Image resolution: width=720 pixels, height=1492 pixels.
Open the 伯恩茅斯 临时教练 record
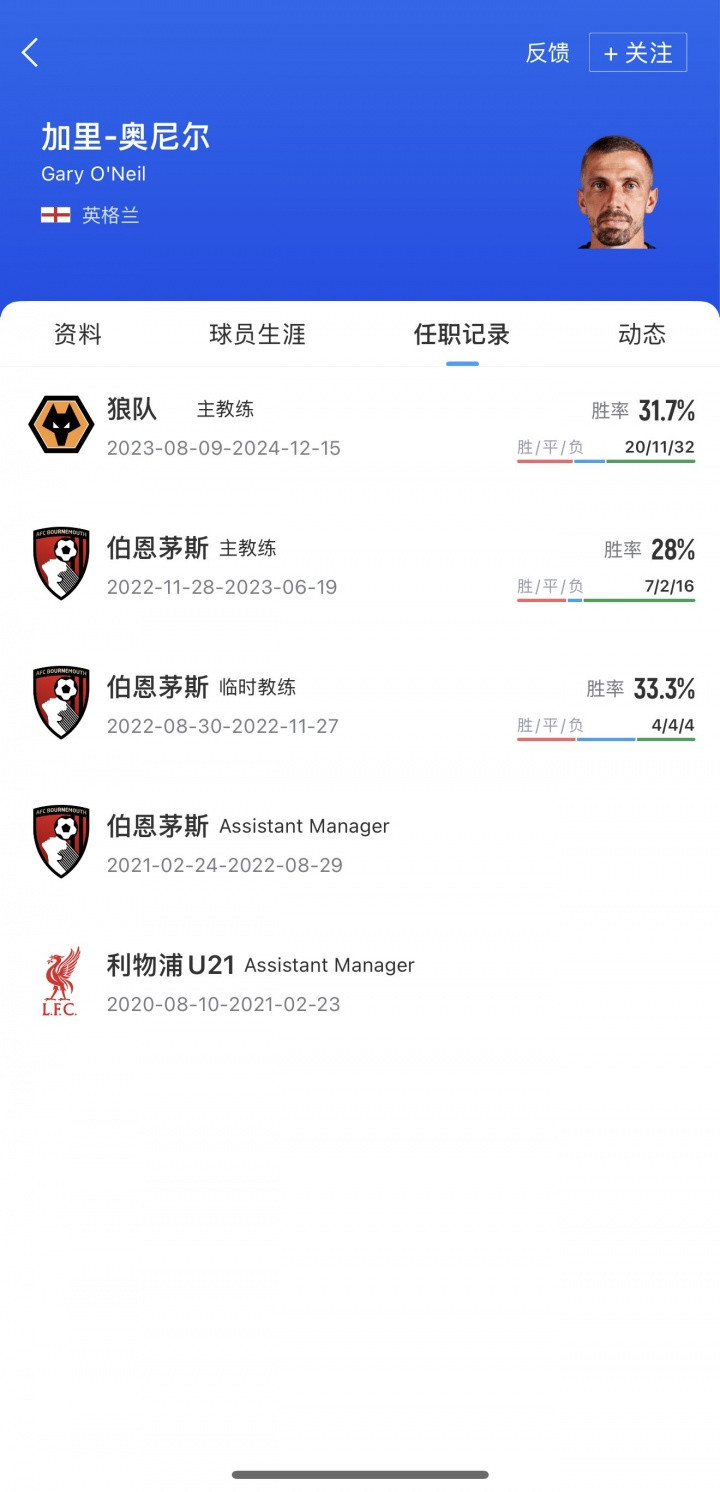[x=360, y=705]
